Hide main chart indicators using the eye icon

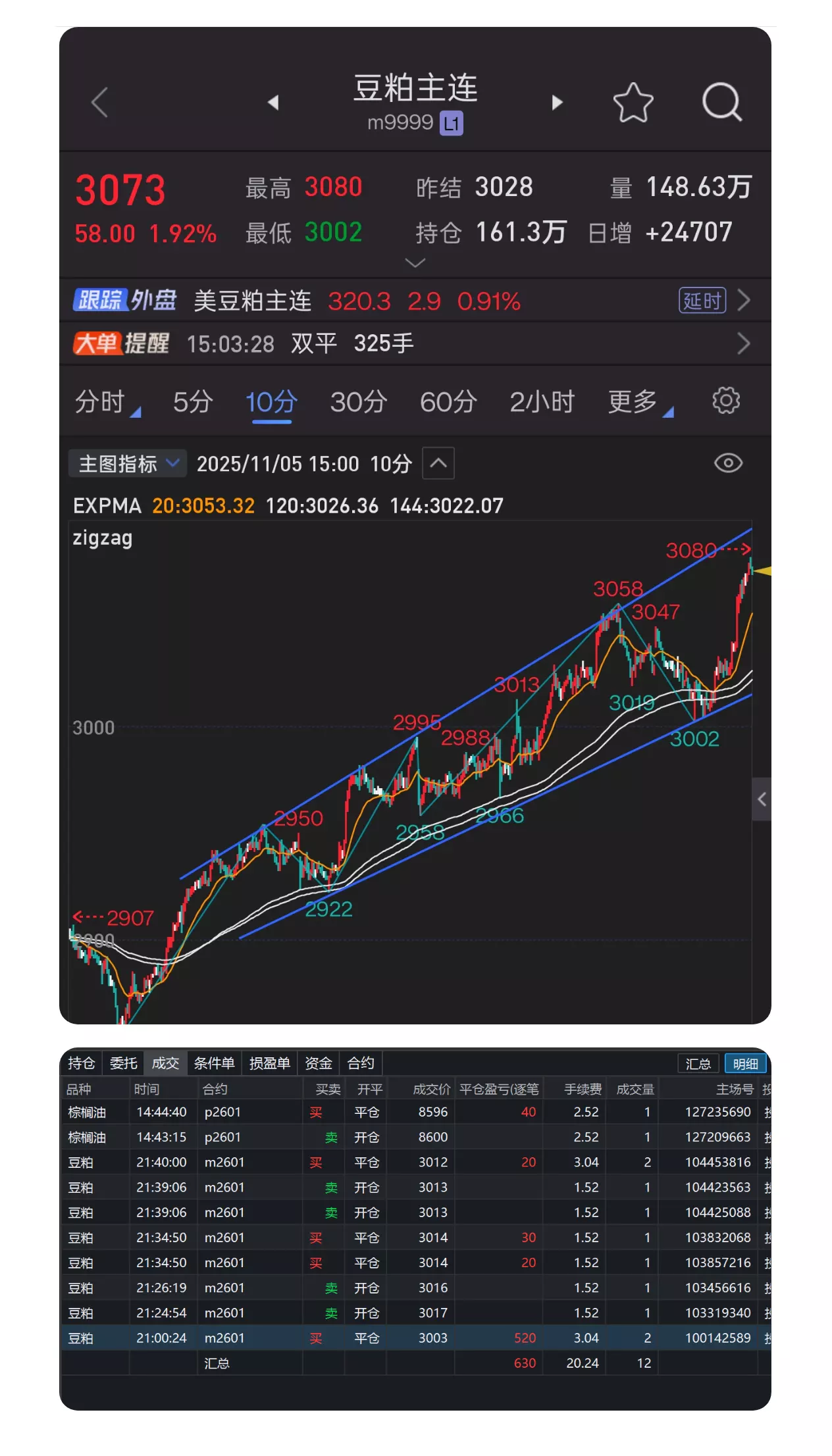[x=727, y=463]
